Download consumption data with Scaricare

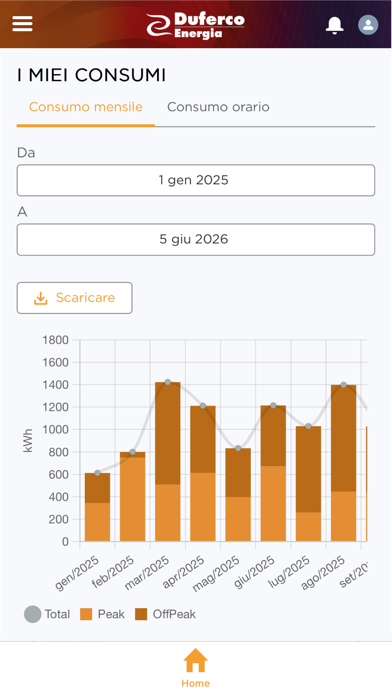tap(75, 298)
